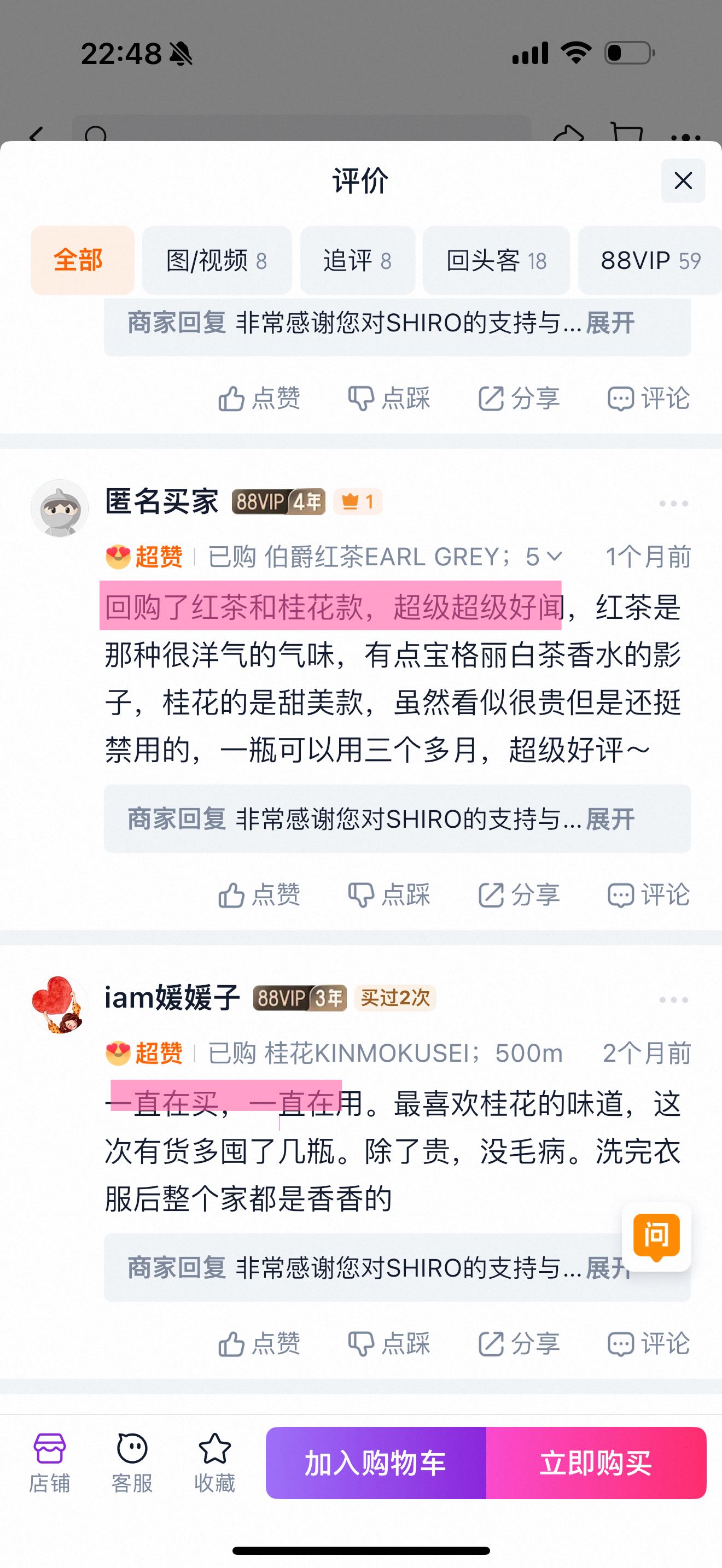Comment on 匿名买家's review
Viewport: 722px width, 1568px height.
(x=648, y=895)
